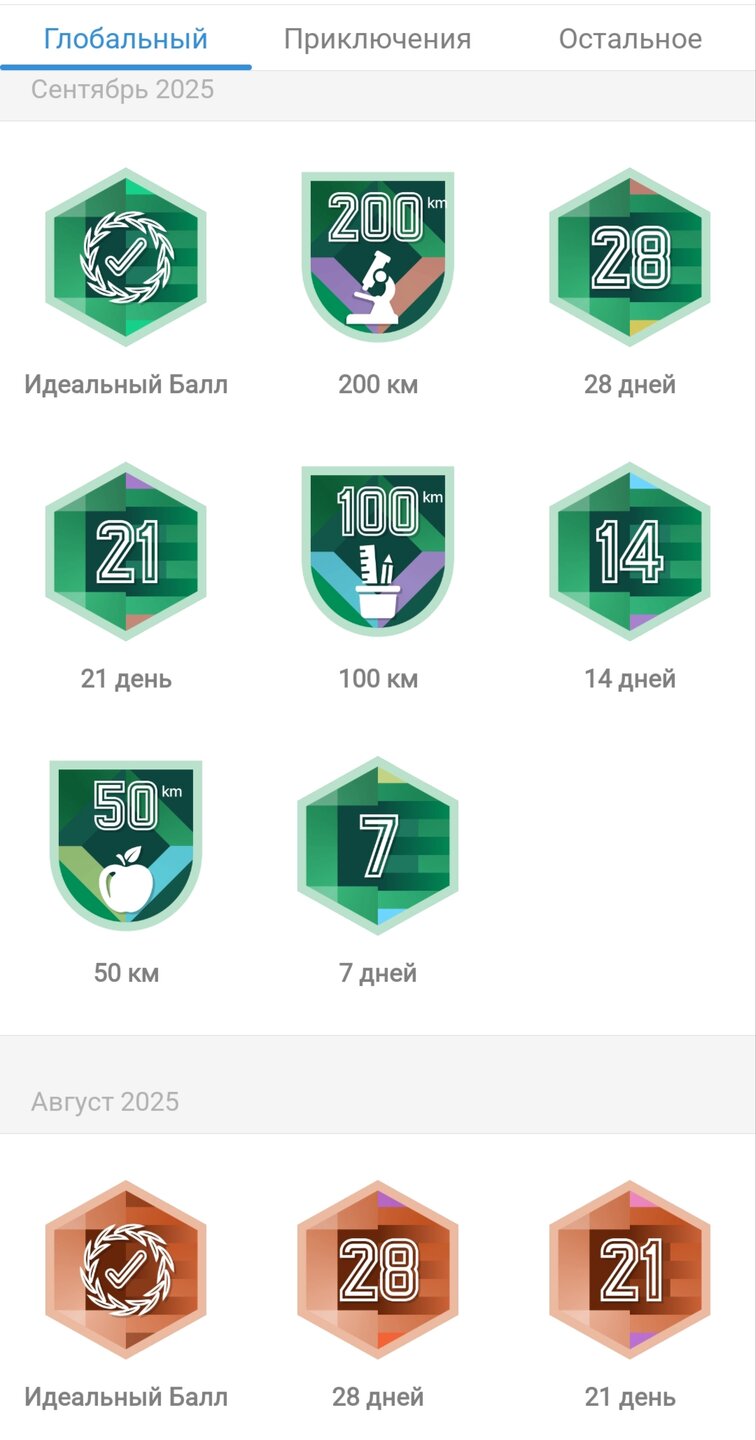Open September's 28 дней badge
756x1440 pixels.
click(x=630, y=258)
